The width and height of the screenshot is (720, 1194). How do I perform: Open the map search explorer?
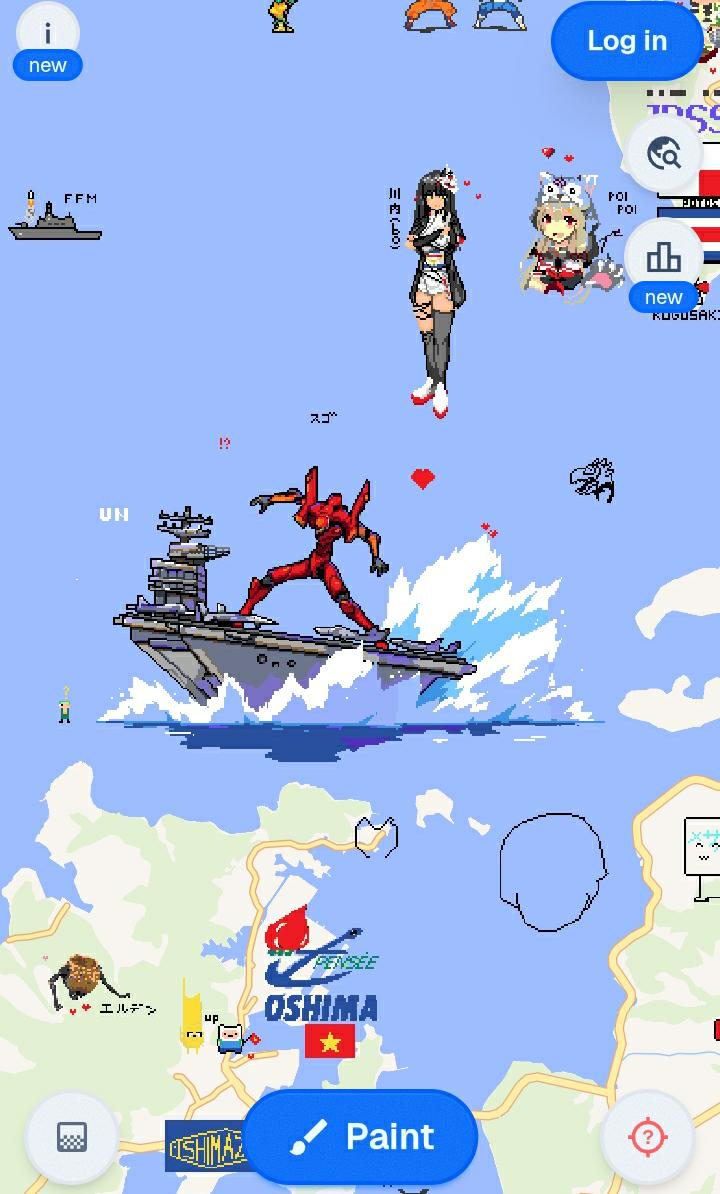coord(664,154)
